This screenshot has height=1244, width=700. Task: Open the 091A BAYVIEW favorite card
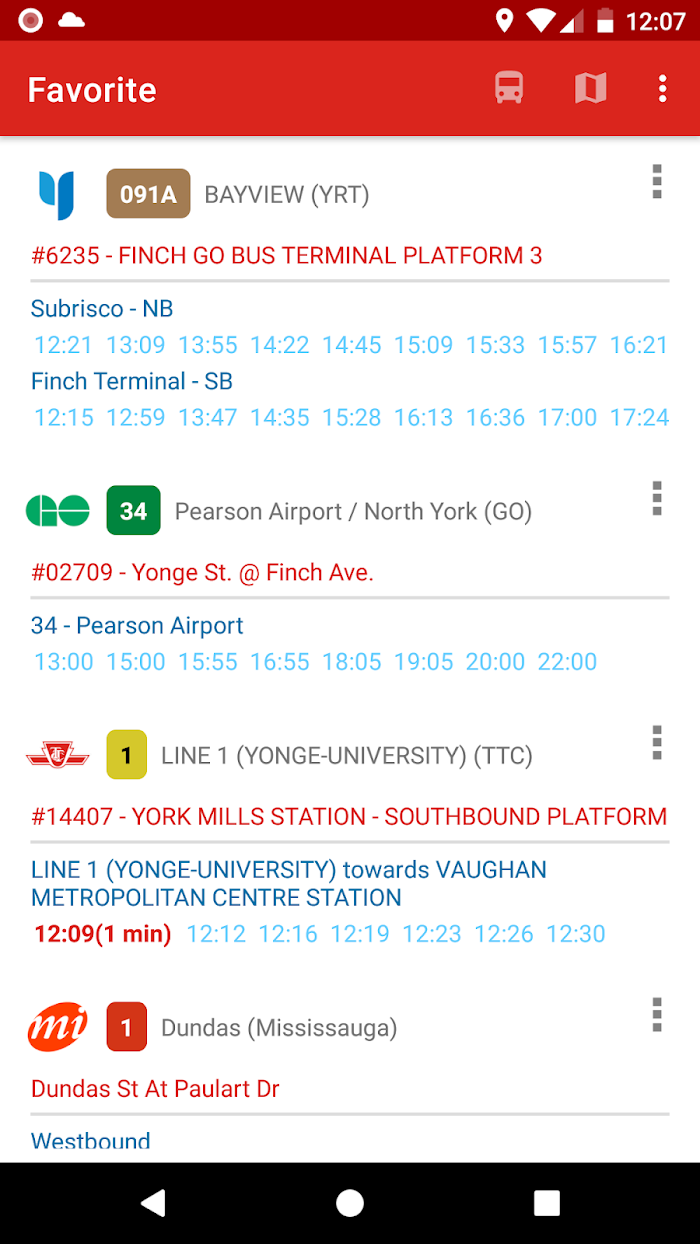pos(350,298)
